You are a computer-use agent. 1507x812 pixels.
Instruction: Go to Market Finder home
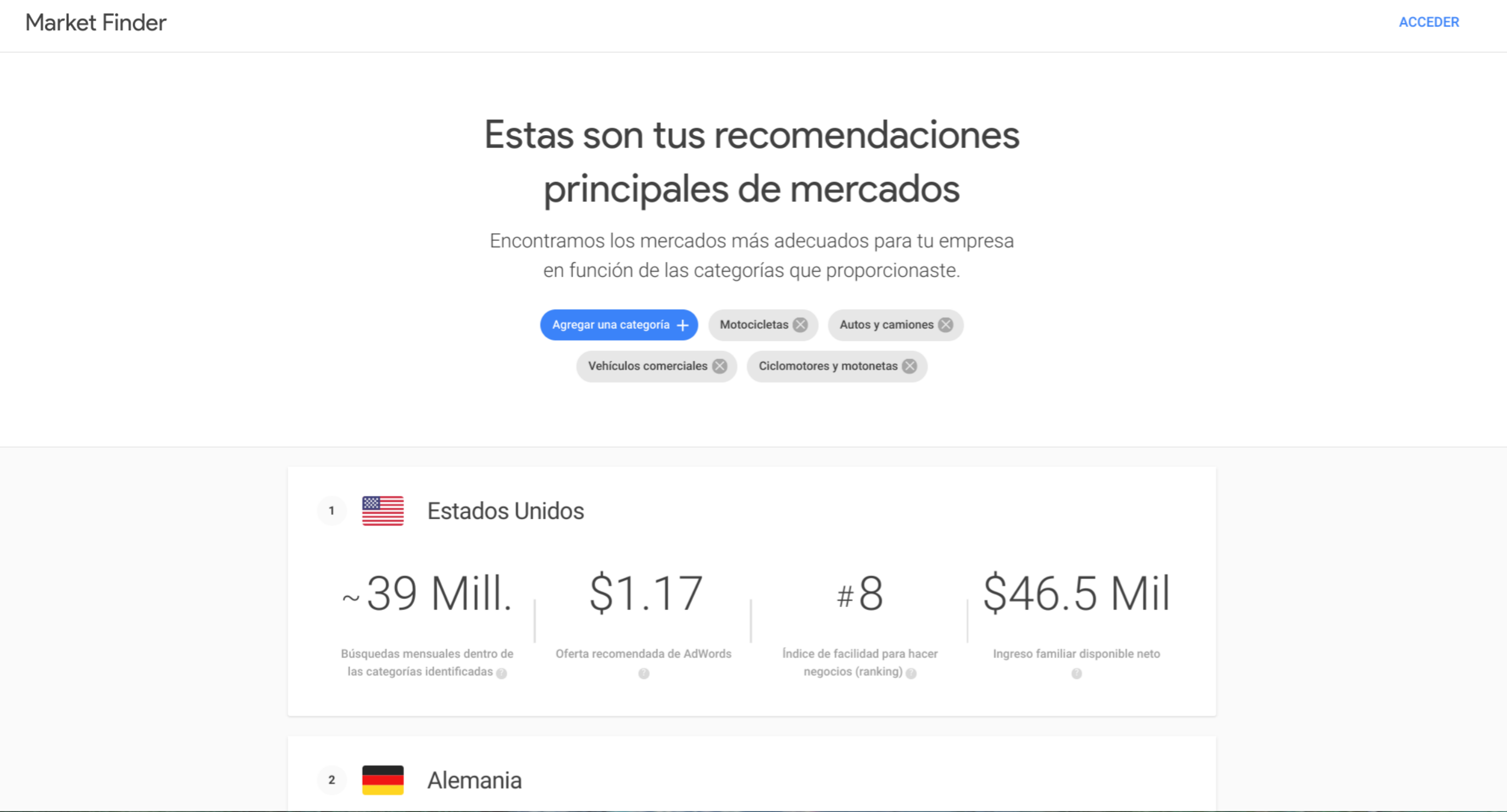click(96, 23)
